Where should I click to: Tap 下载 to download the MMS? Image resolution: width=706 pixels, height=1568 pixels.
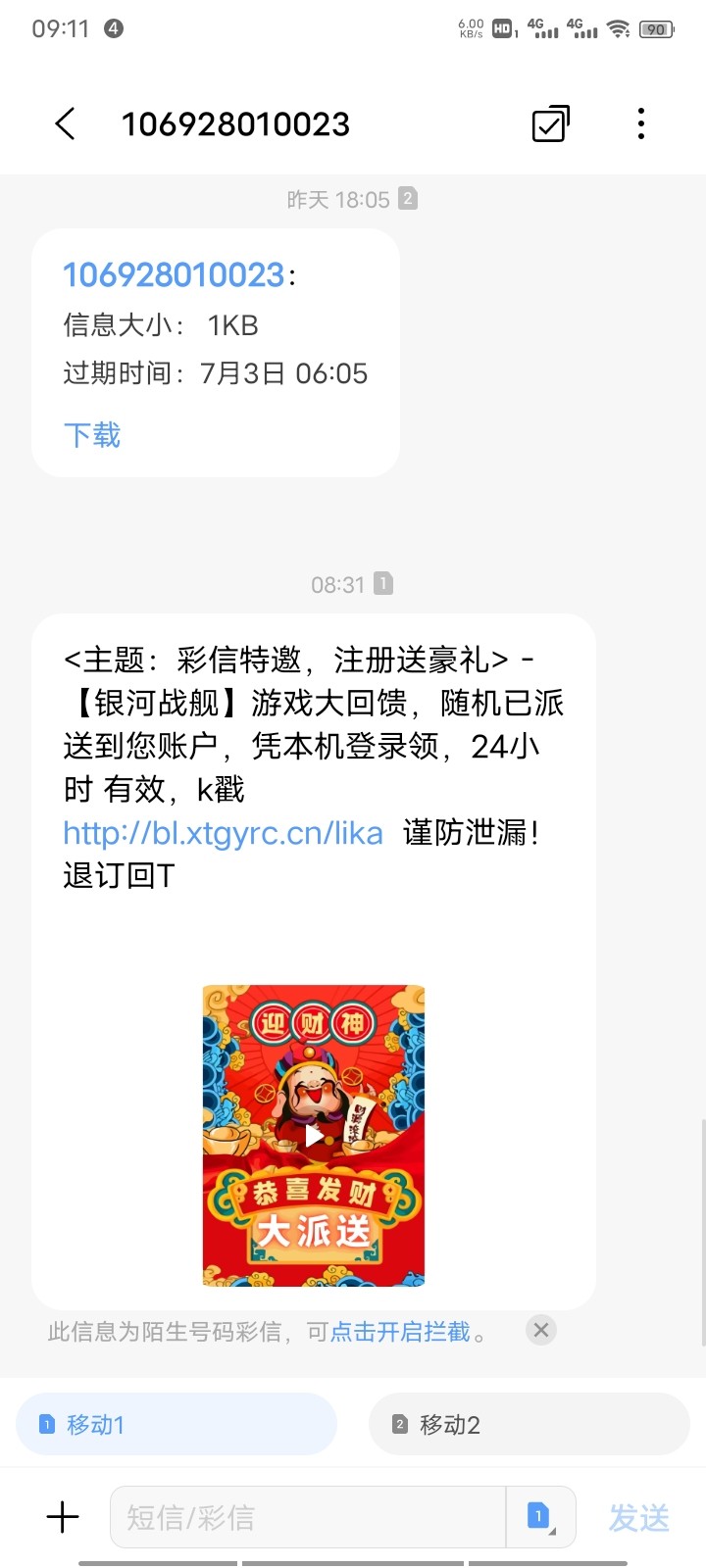pyautogui.click(x=91, y=435)
